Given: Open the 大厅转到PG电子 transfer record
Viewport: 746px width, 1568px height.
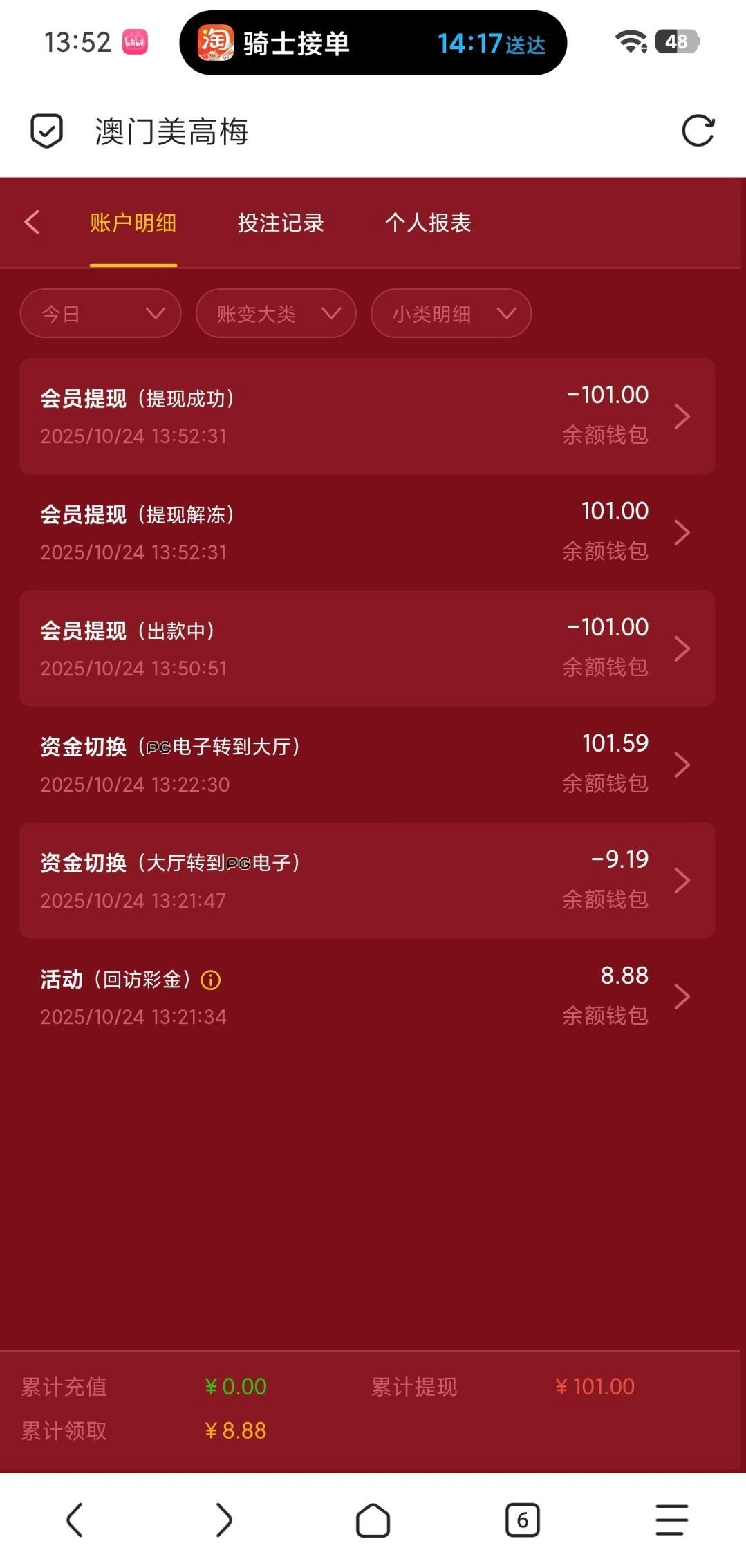Looking at the screenshot, I should 366,881.
